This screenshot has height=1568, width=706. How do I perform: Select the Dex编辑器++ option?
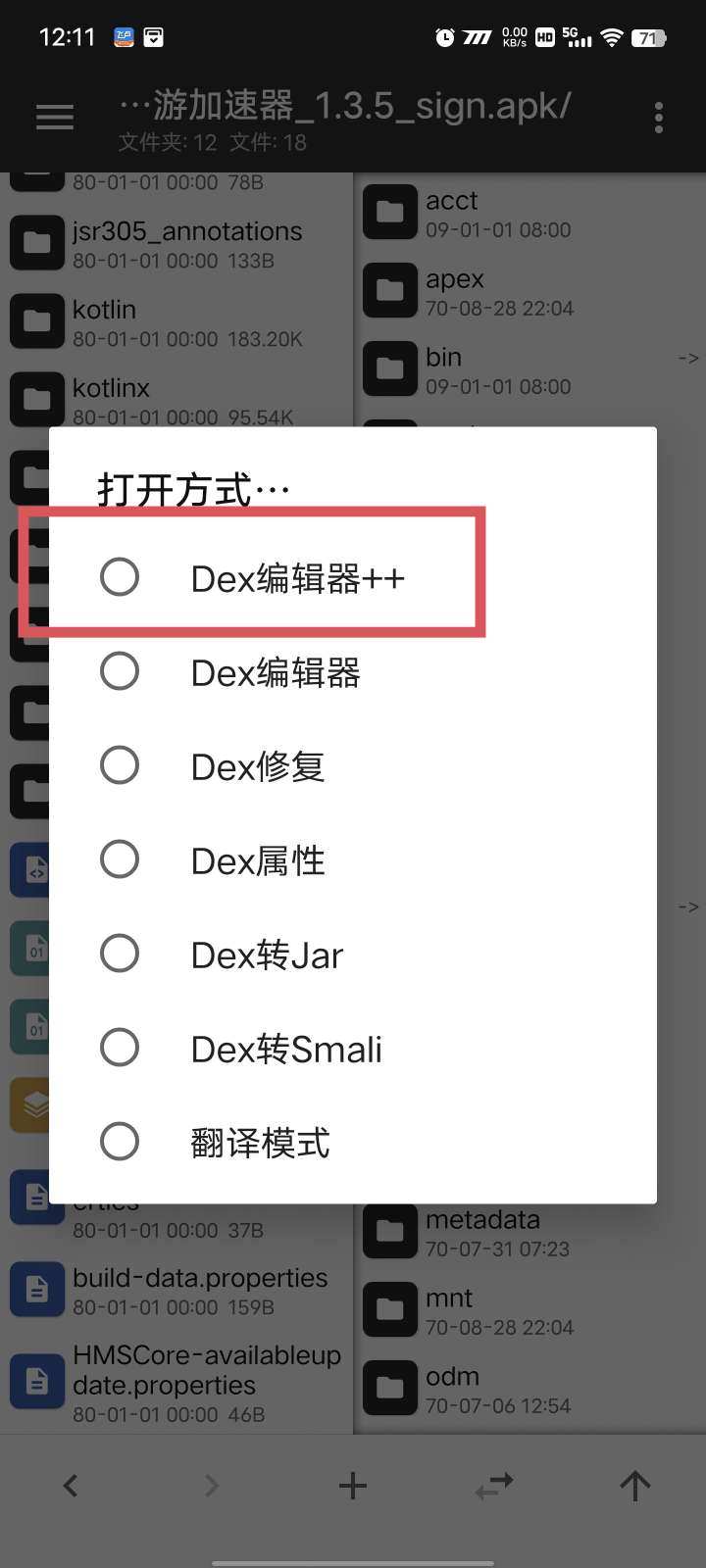tap(353, 577)
